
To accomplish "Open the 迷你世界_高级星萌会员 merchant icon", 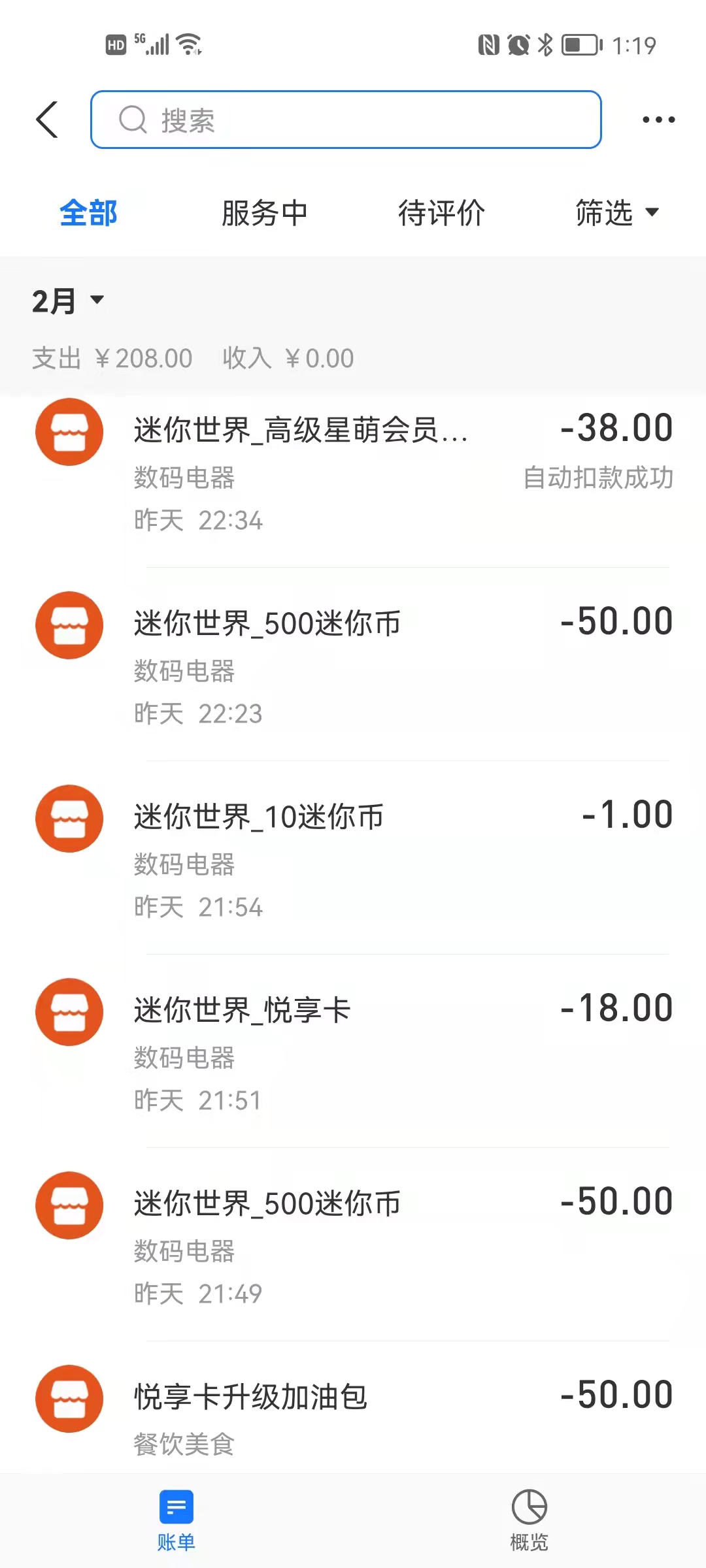I will click(69, 431).
